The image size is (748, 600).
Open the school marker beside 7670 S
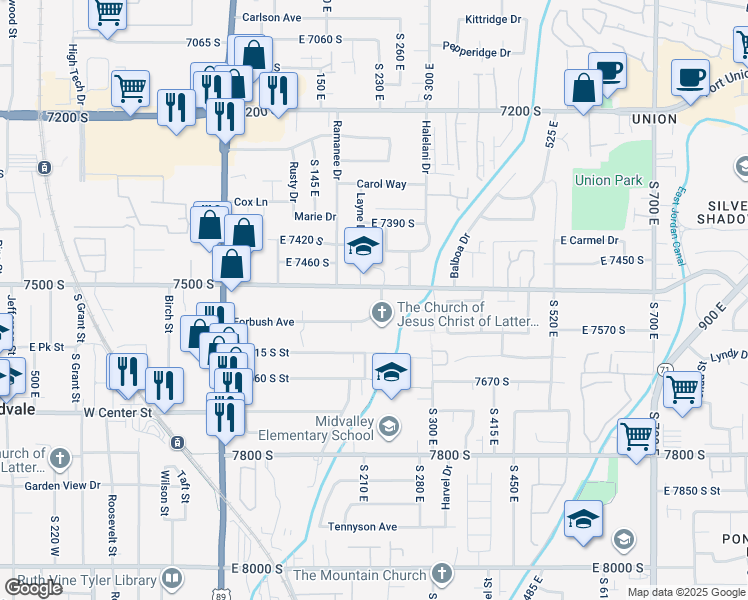point(392,372)
